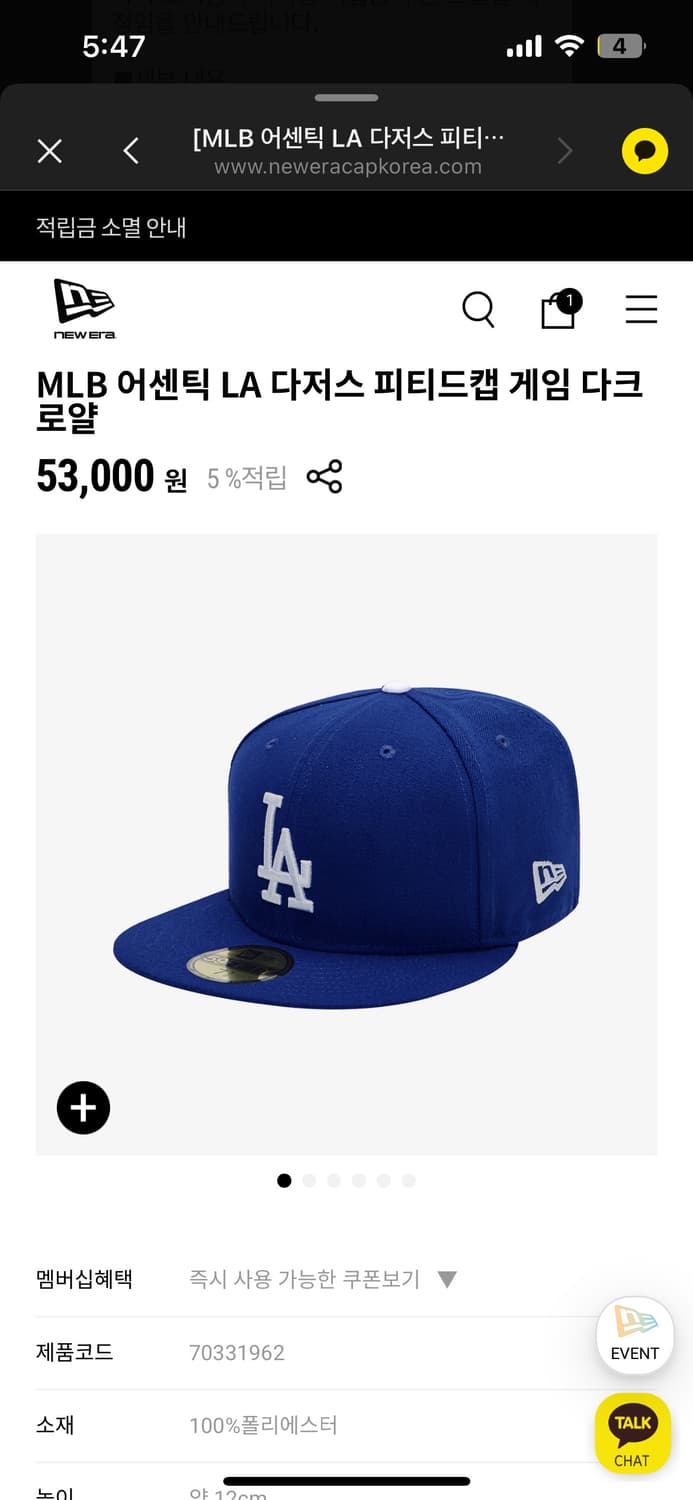Go to the New Era home logo

click(84, 309)
